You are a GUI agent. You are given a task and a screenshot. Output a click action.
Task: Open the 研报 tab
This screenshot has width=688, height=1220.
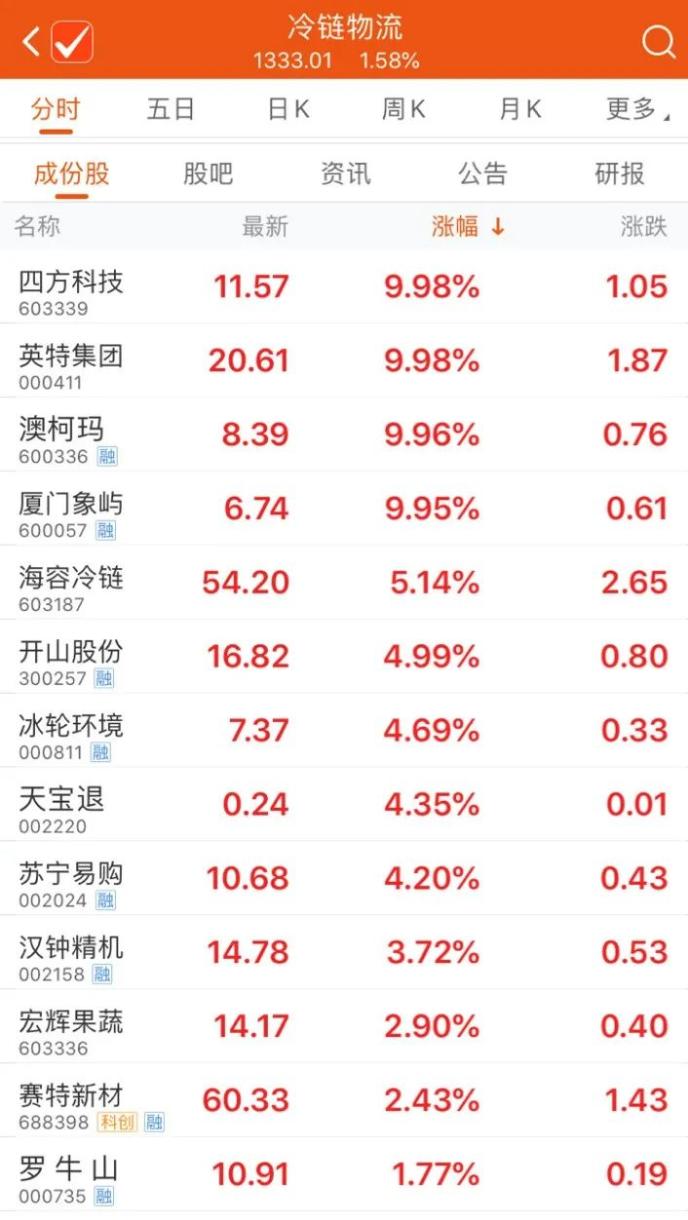(x=619, y=174)
